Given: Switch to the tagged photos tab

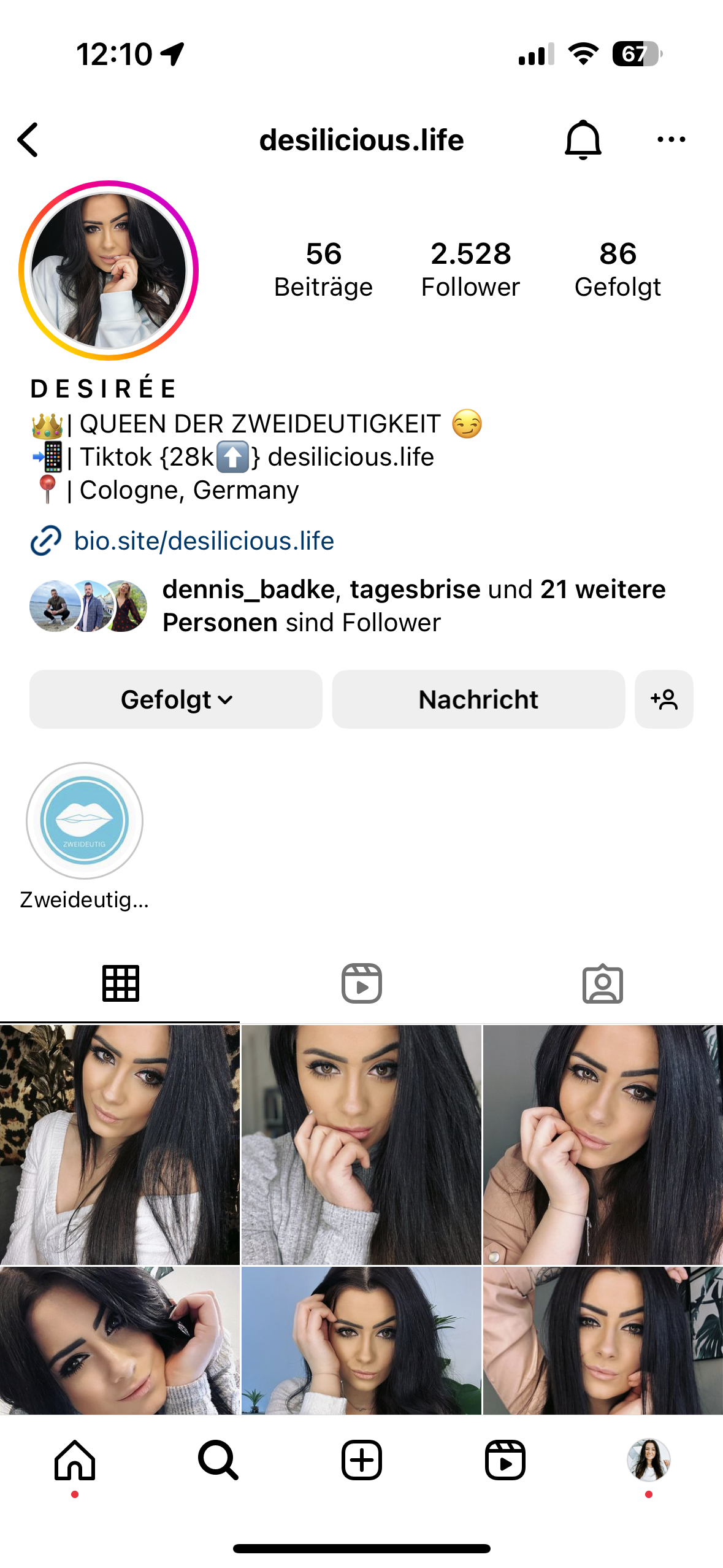Looking at the screenshot, I should [602, 983].
